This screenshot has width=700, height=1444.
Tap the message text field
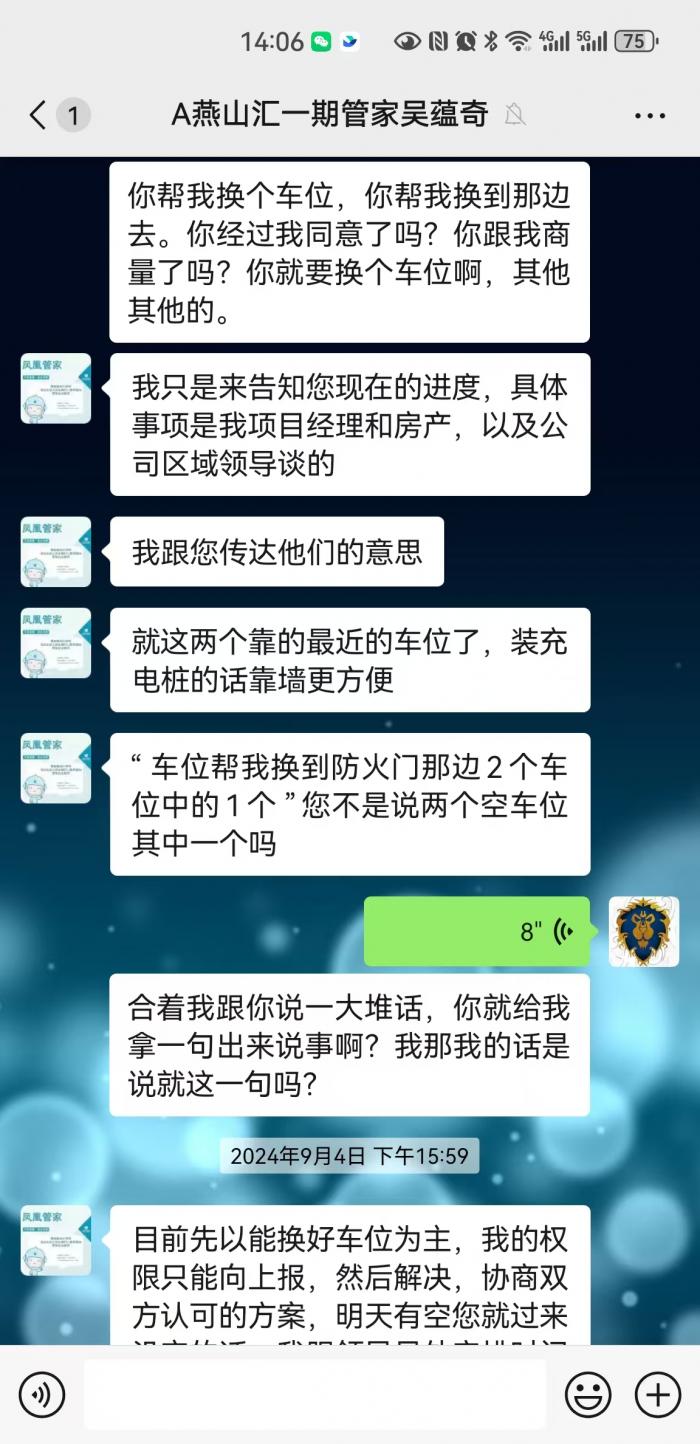coord(315,1394)
